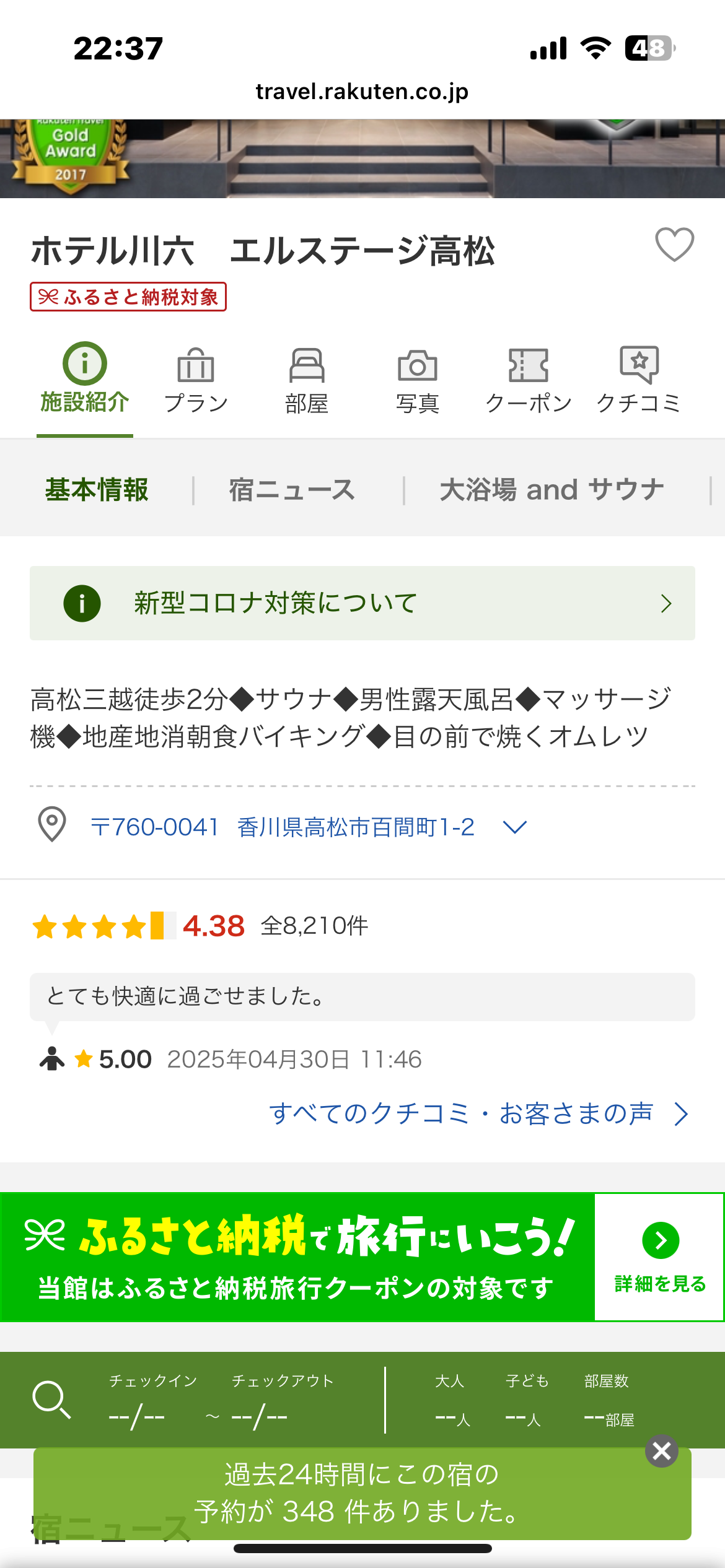Add hotel to favorites with heart icon
725x1568 pixels.
tap(674, 245)
